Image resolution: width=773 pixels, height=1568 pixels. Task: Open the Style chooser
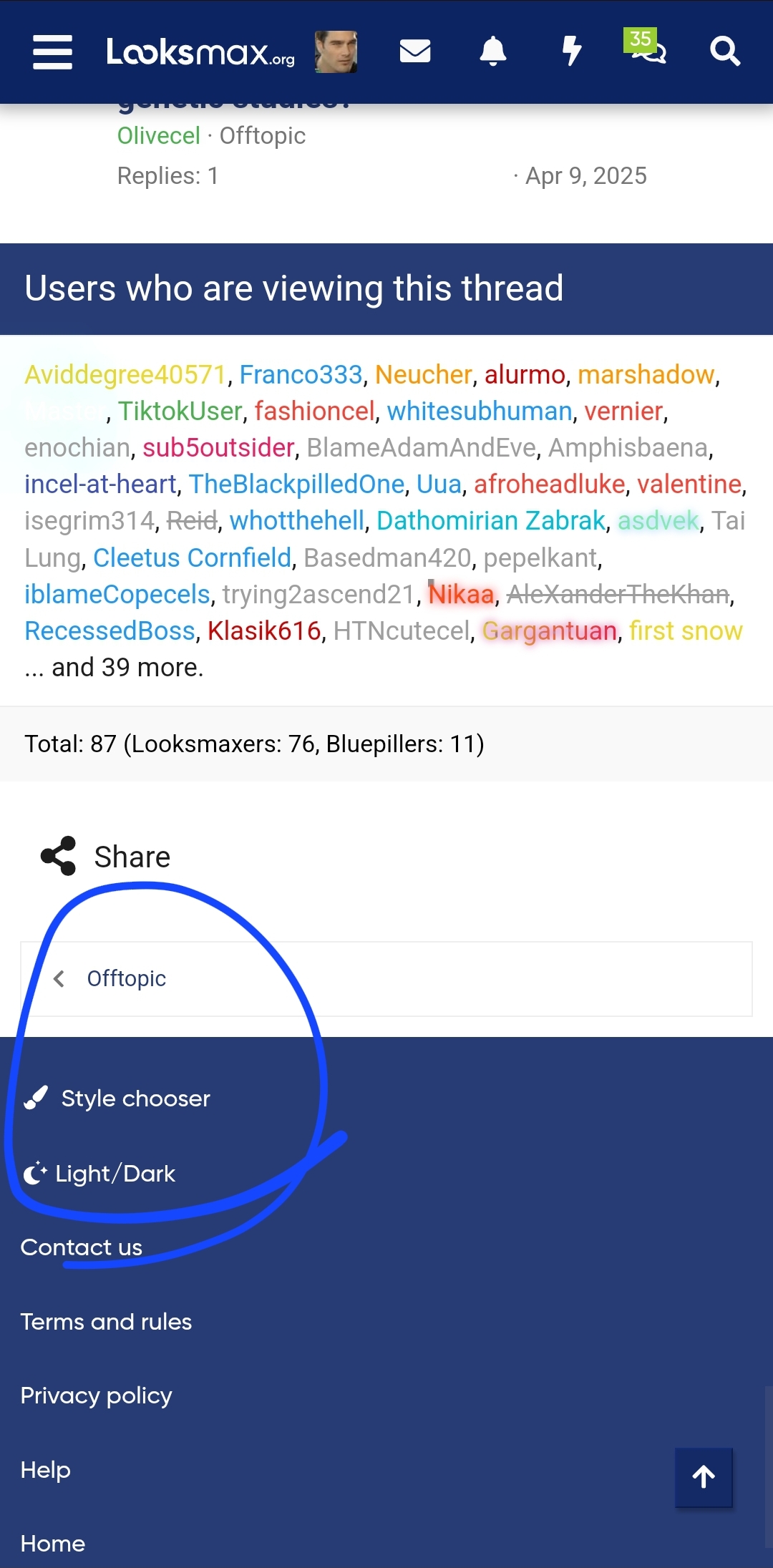tap(135, 1099)
